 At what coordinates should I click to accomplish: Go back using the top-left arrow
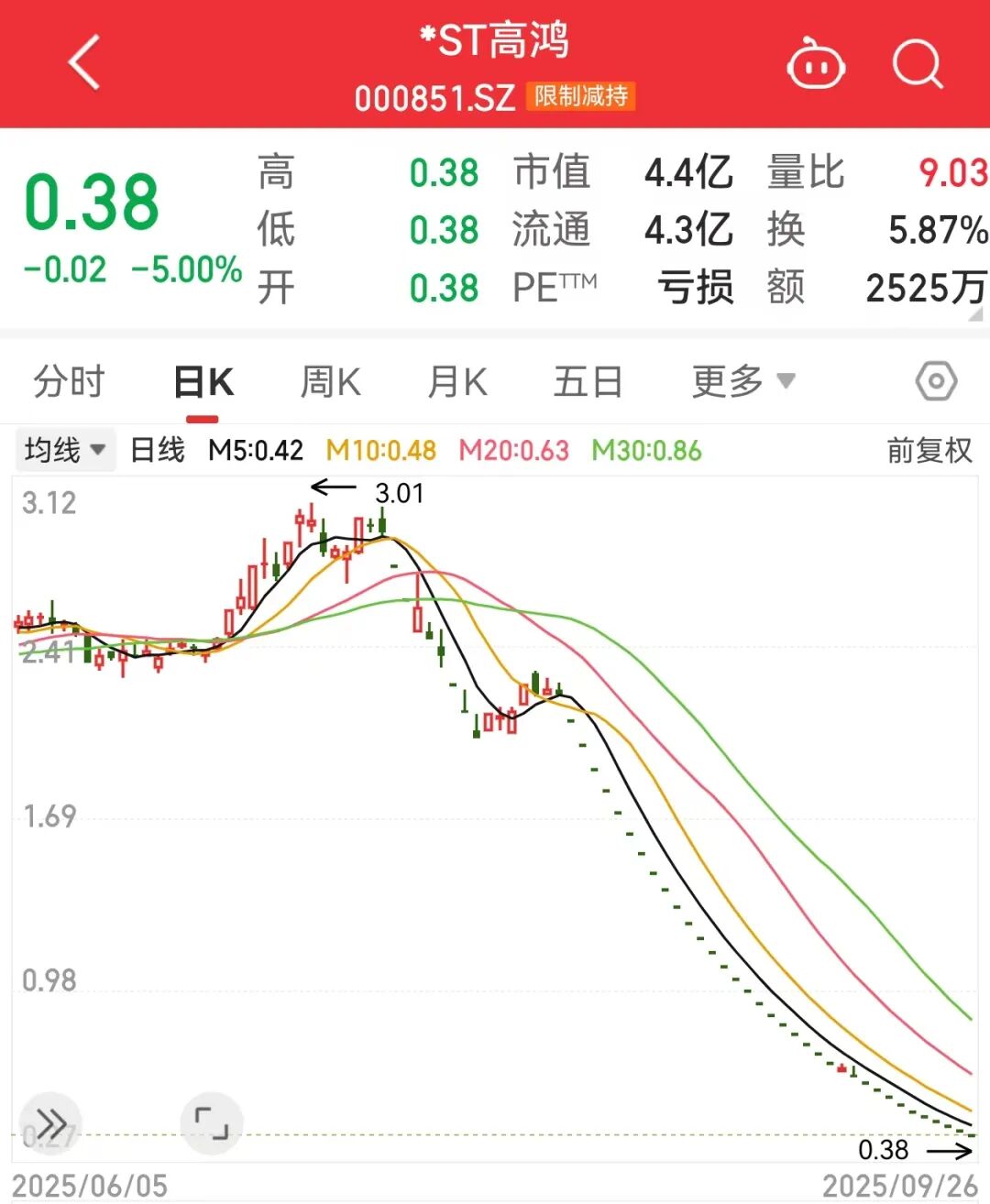pos(84,63)
